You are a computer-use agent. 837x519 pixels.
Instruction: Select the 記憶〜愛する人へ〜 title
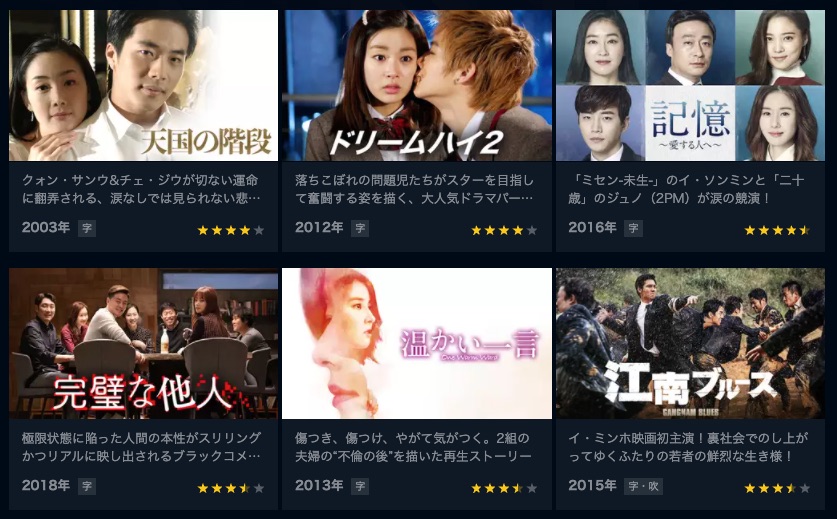pos(690,86)
